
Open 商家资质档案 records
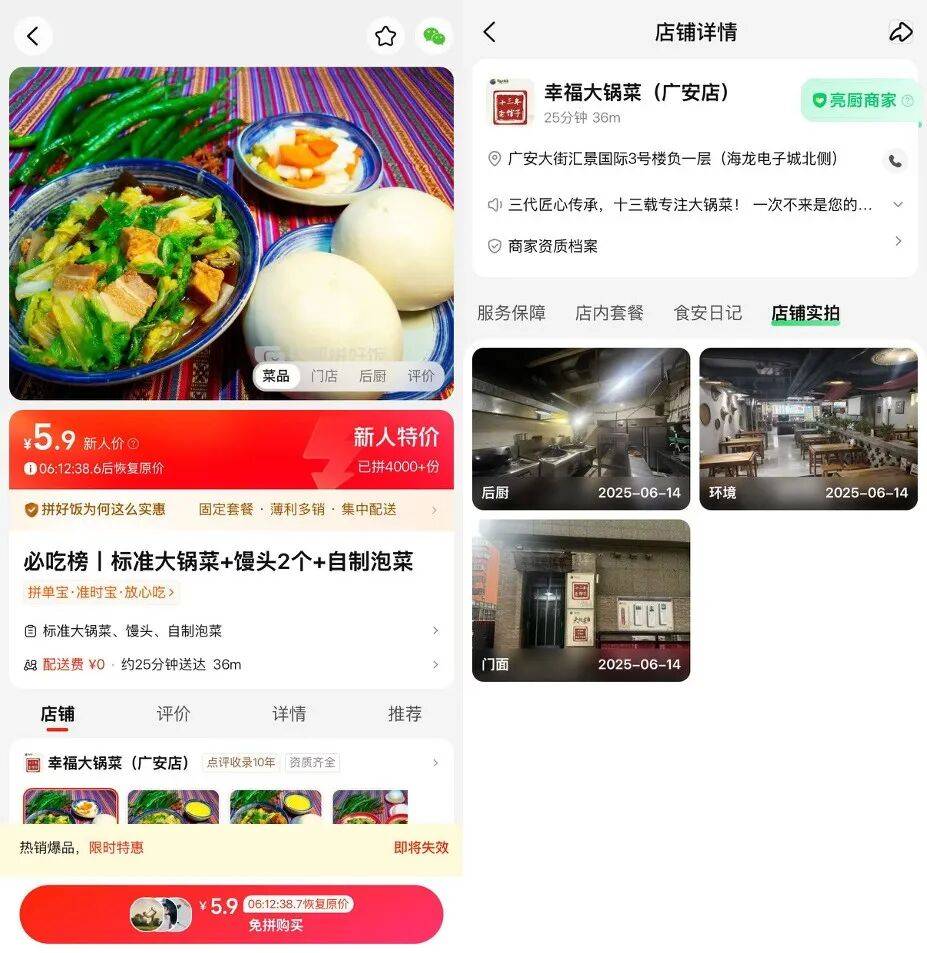click(x=694, y=246)
